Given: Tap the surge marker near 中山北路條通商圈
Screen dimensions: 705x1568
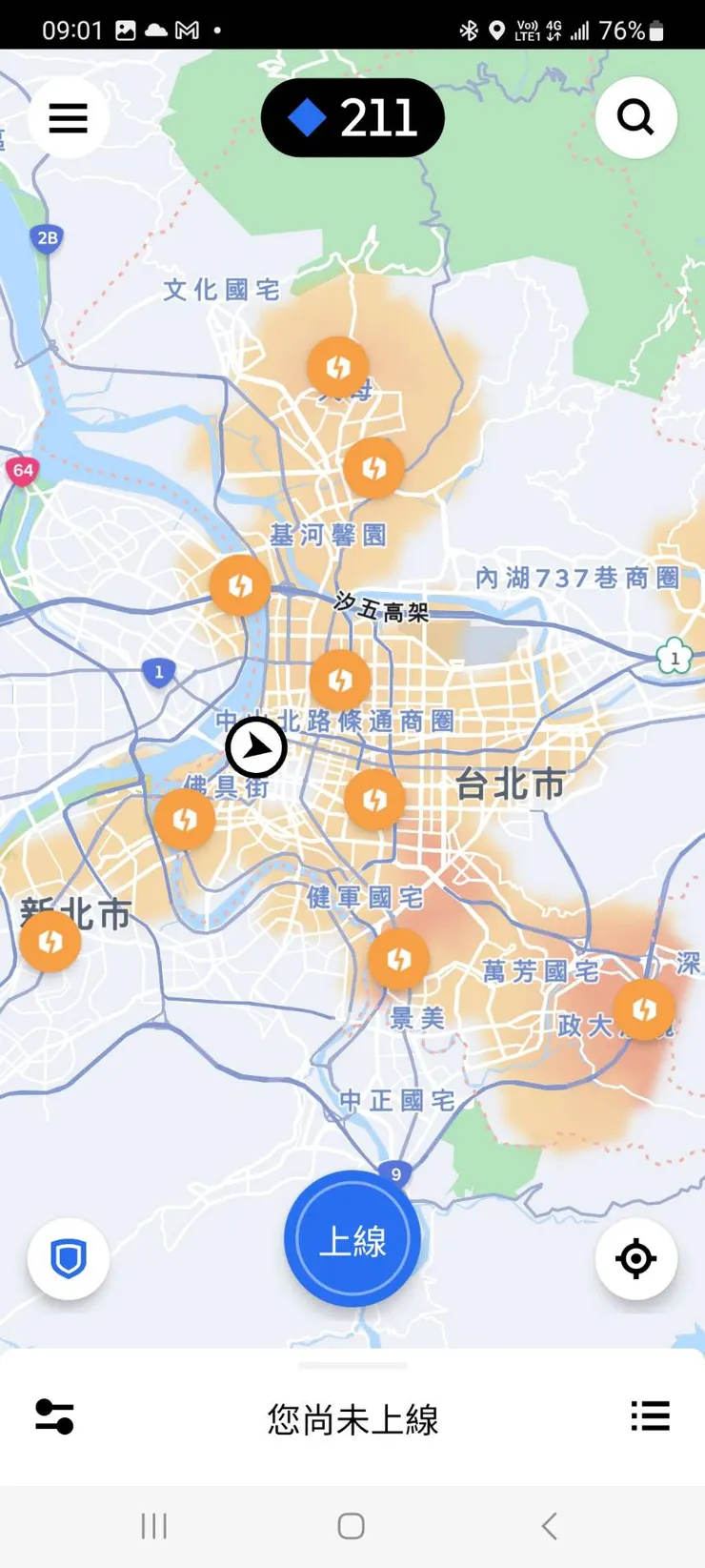Looking at the screenshot, I should coord(339,679).
